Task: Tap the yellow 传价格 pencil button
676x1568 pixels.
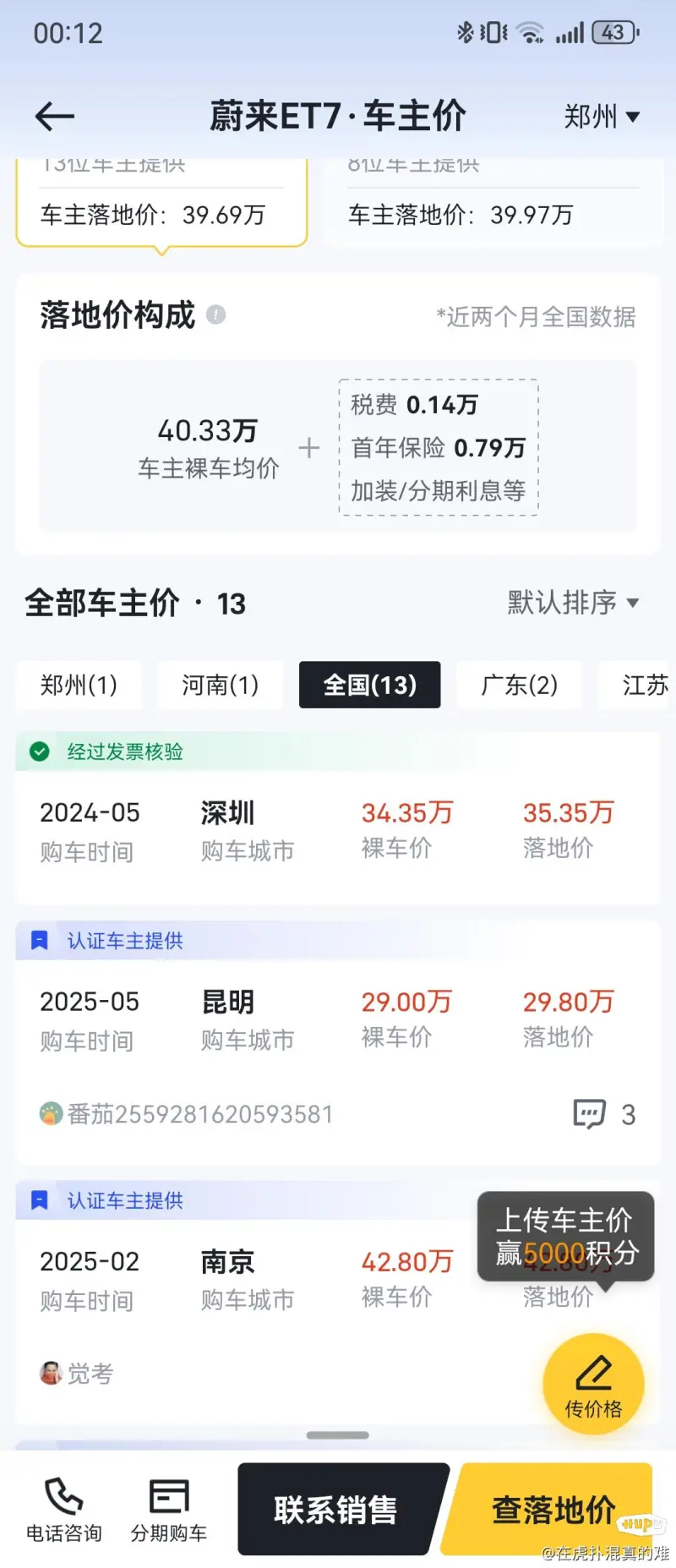Action: coord(594,1383)
